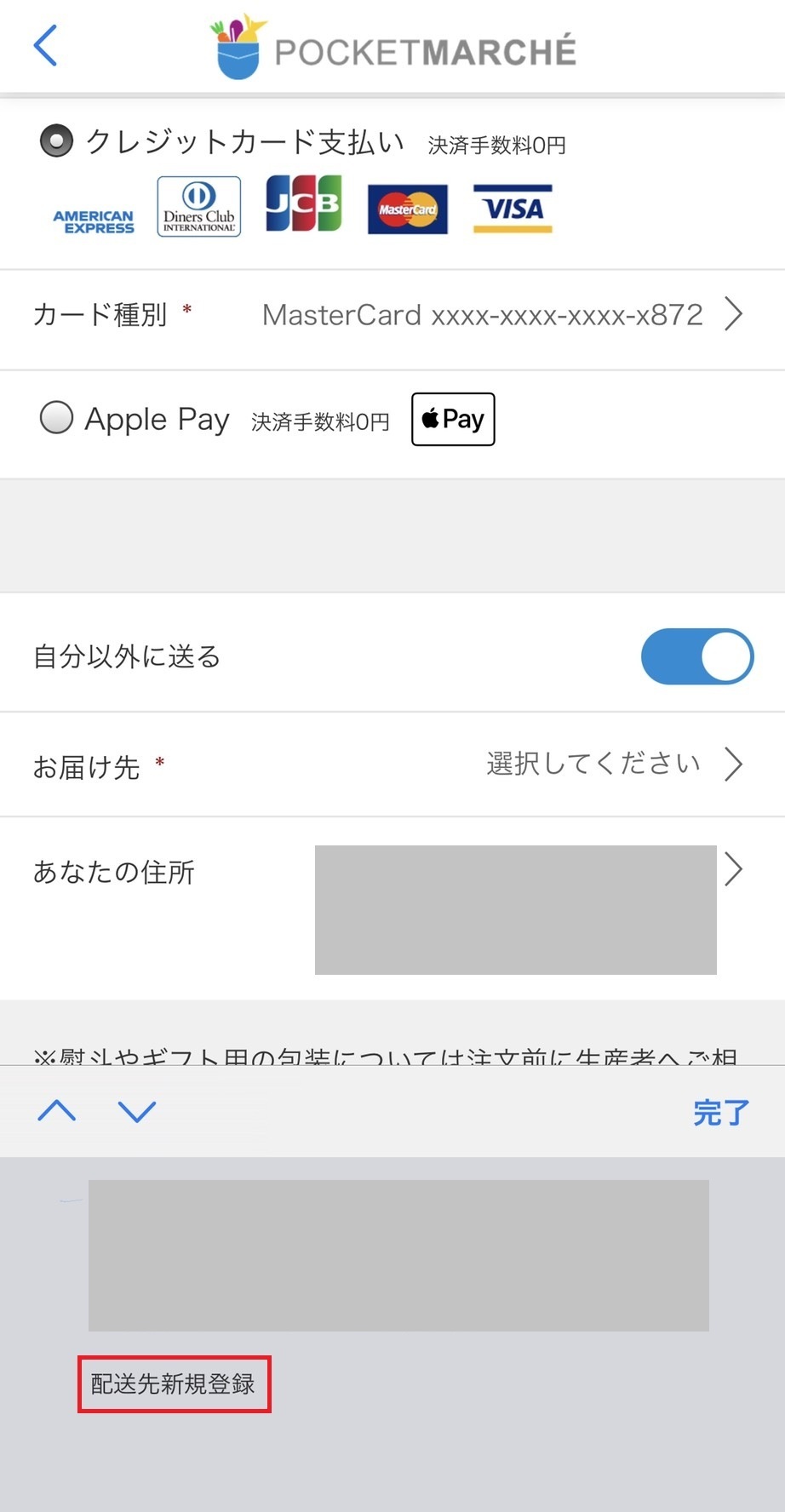Choose Apple Pay as payment method

click(56, 418)
